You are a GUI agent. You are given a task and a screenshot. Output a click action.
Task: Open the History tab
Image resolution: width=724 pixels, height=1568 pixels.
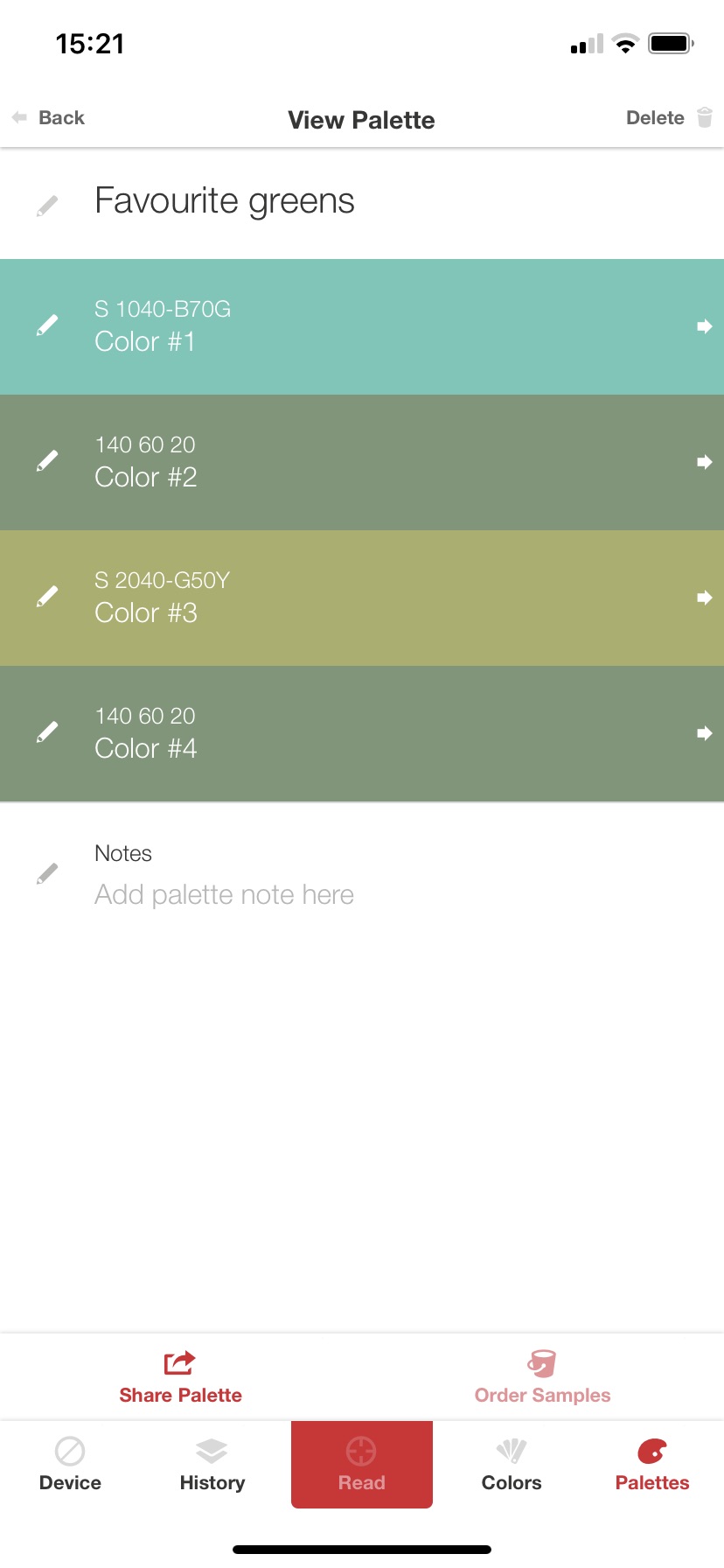212,1465
